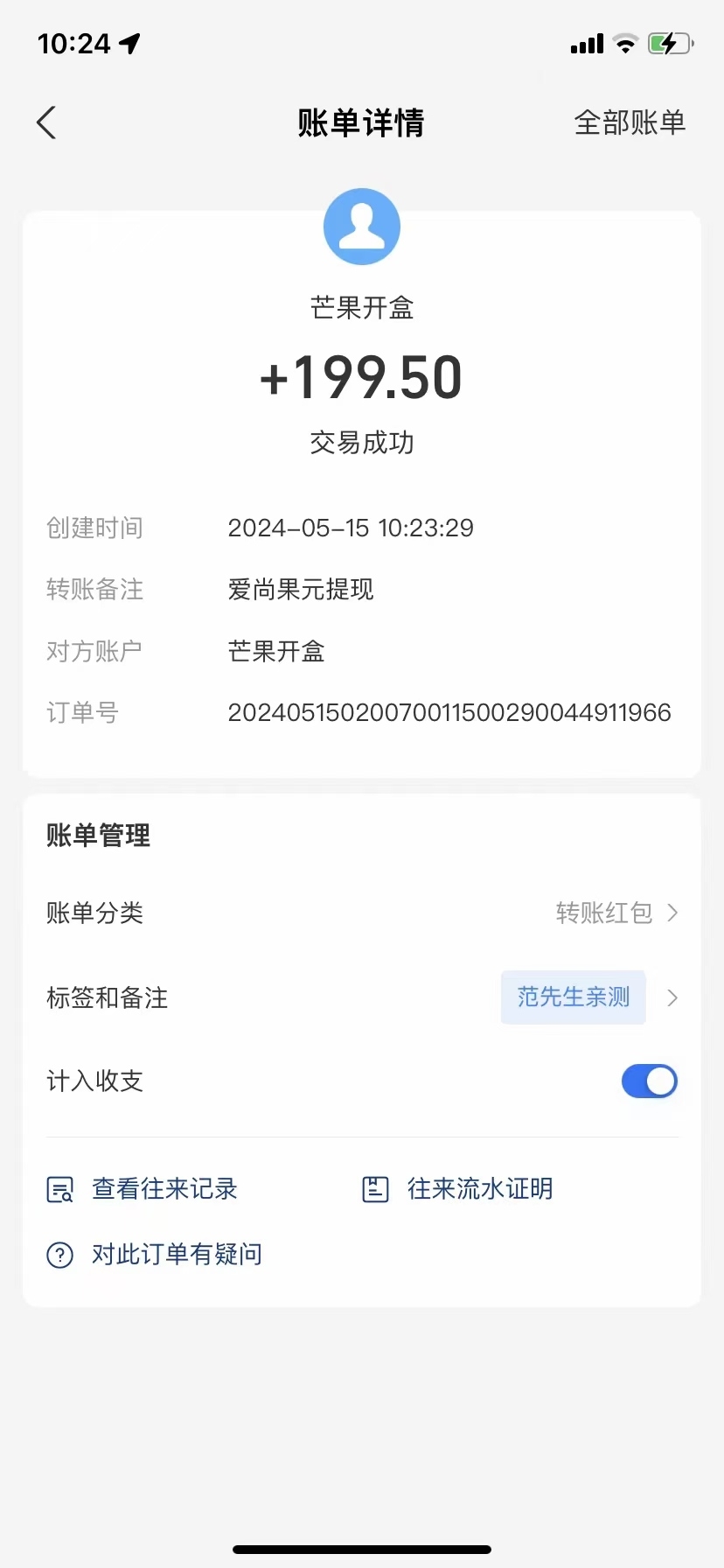Open the 芒果开盒 payer avatar
The width and height of the screenshot is (724, 1568).
click(362, 227)
